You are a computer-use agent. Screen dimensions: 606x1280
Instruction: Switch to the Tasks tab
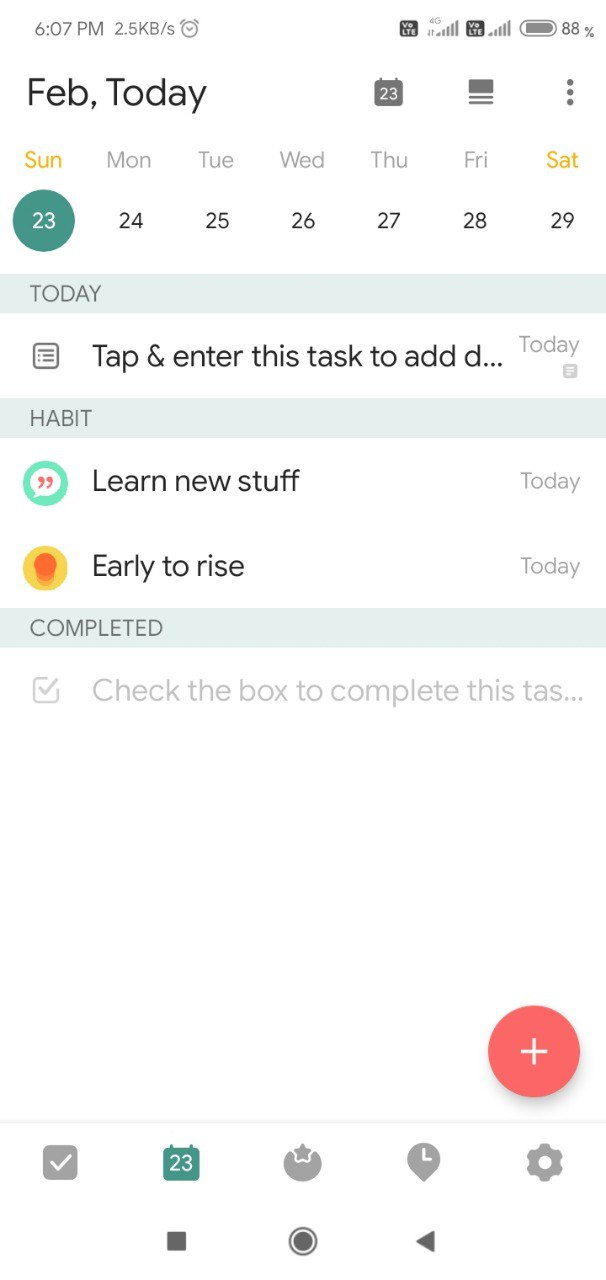[x=60, y=1162]
